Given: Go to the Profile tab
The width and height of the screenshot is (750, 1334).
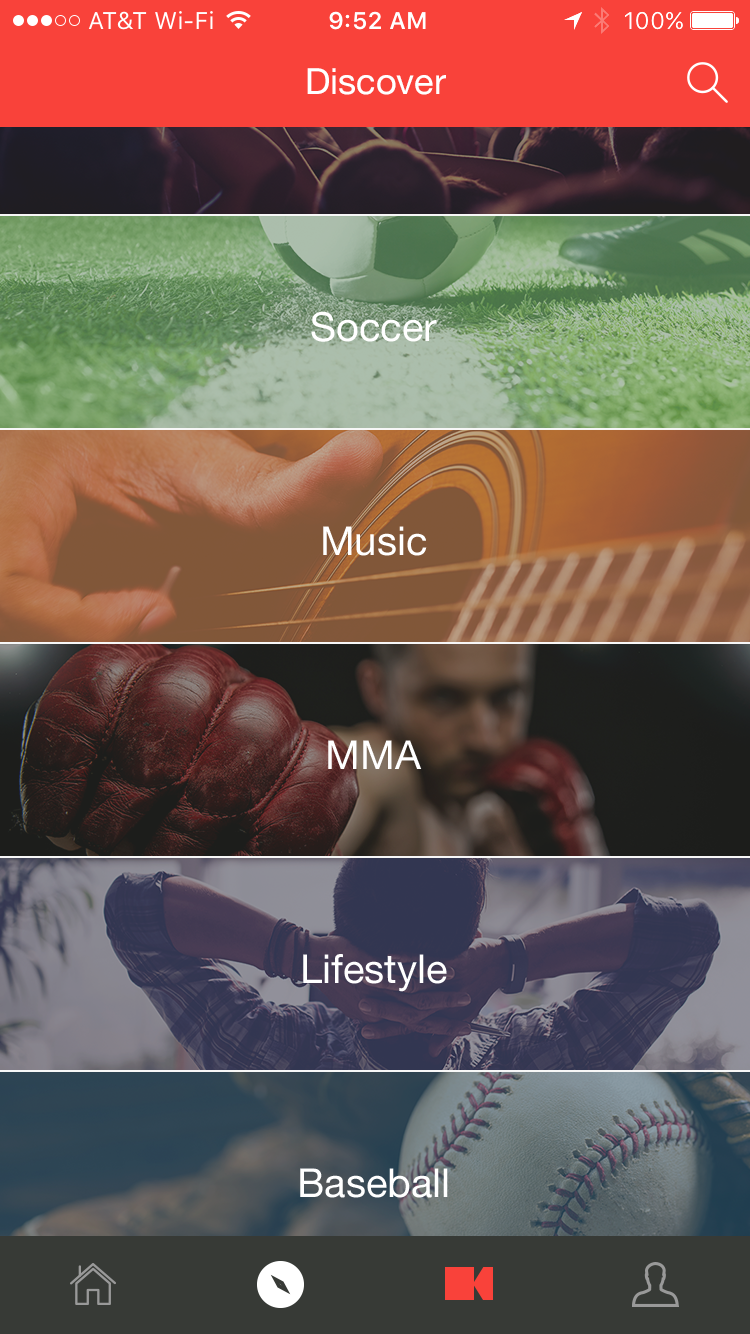Looking at the screenshot, I should 655,1285.
